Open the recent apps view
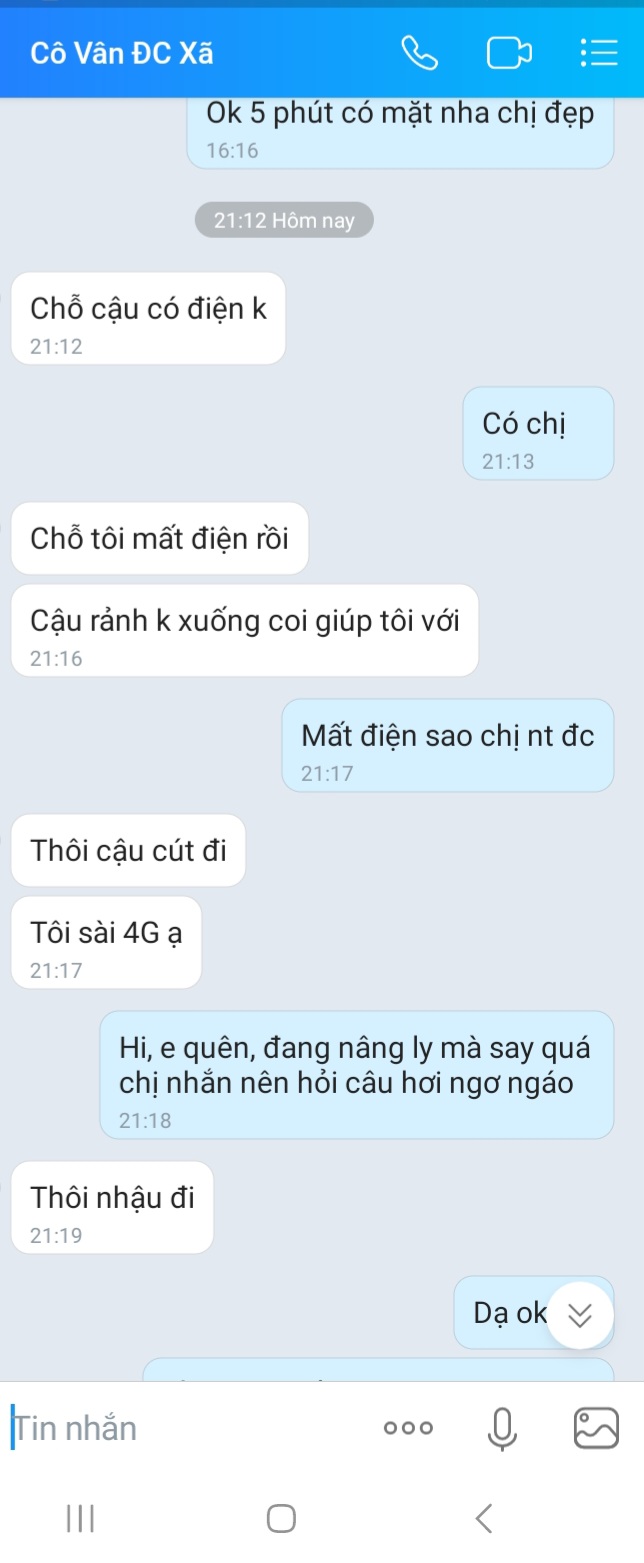The image size is (644, 1563). click(80, 1519)
